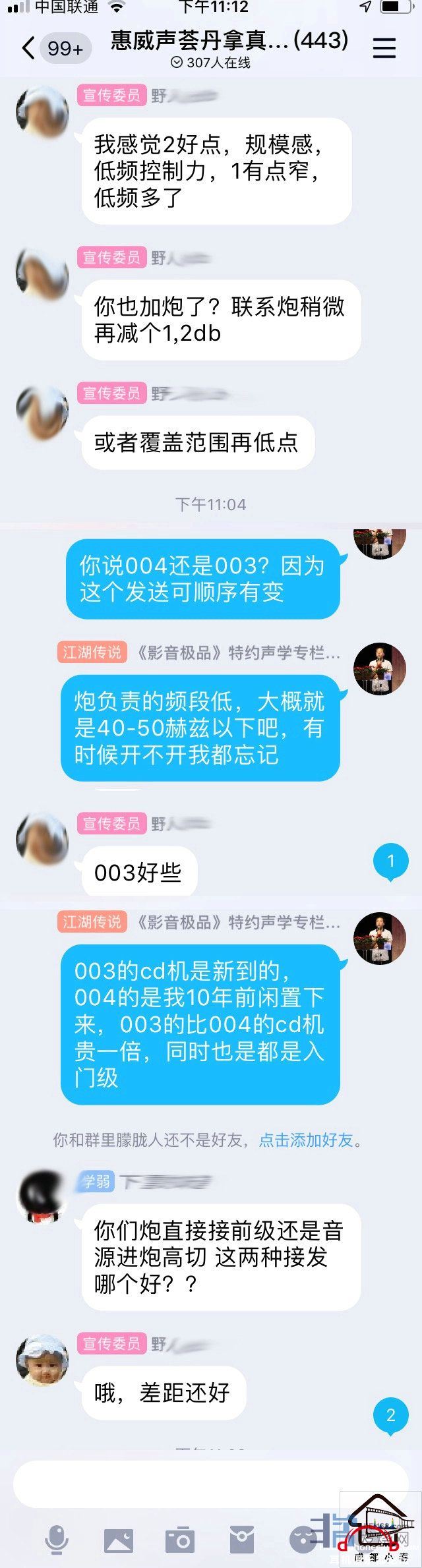Open the avatar above the 003的cd机 message
This screenshot has height=1568, width=422.
(x=379, y=938)
